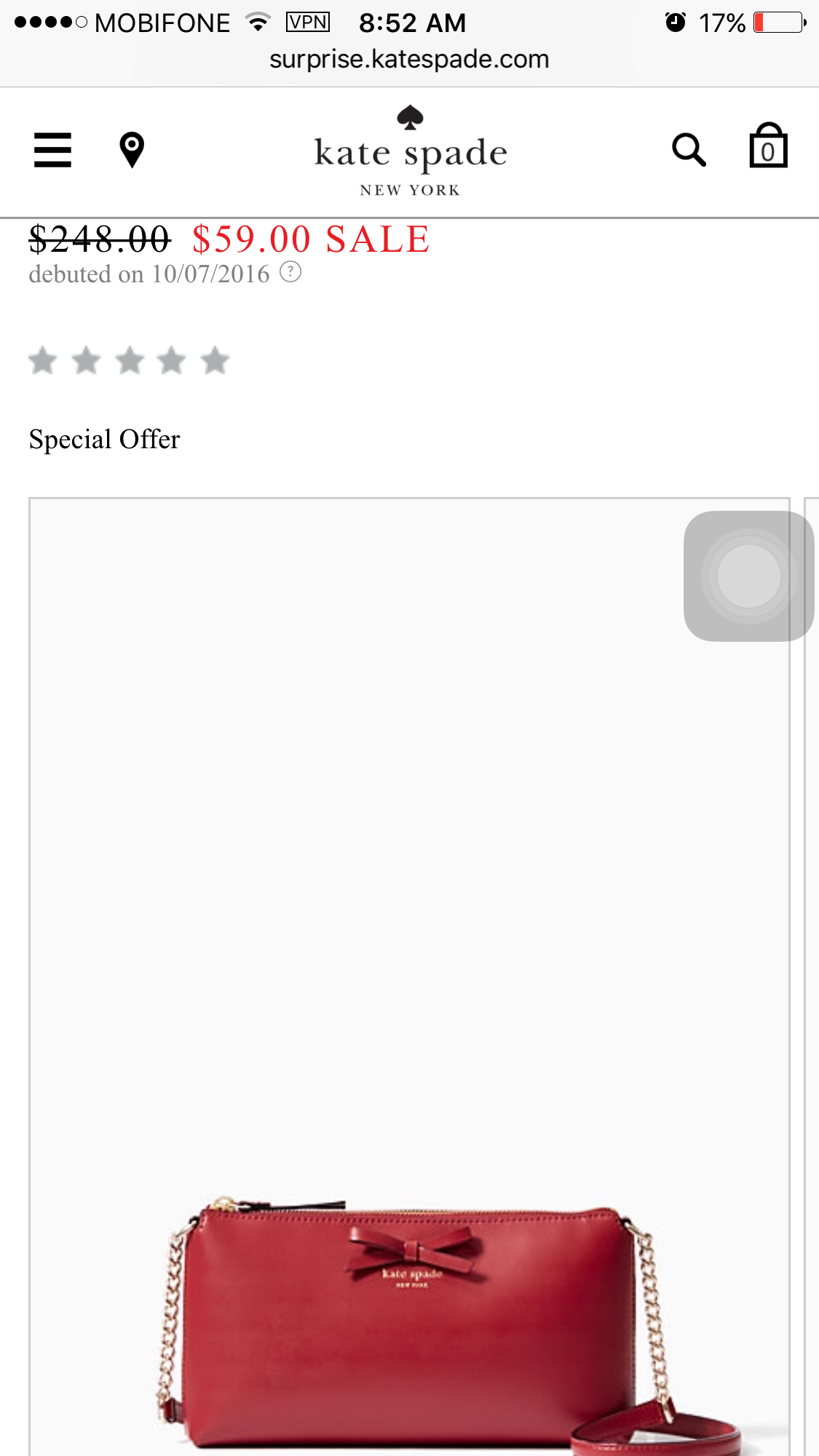
Task: Open the search magnifier
Action: pyautogui.click(x=689, y=150)
